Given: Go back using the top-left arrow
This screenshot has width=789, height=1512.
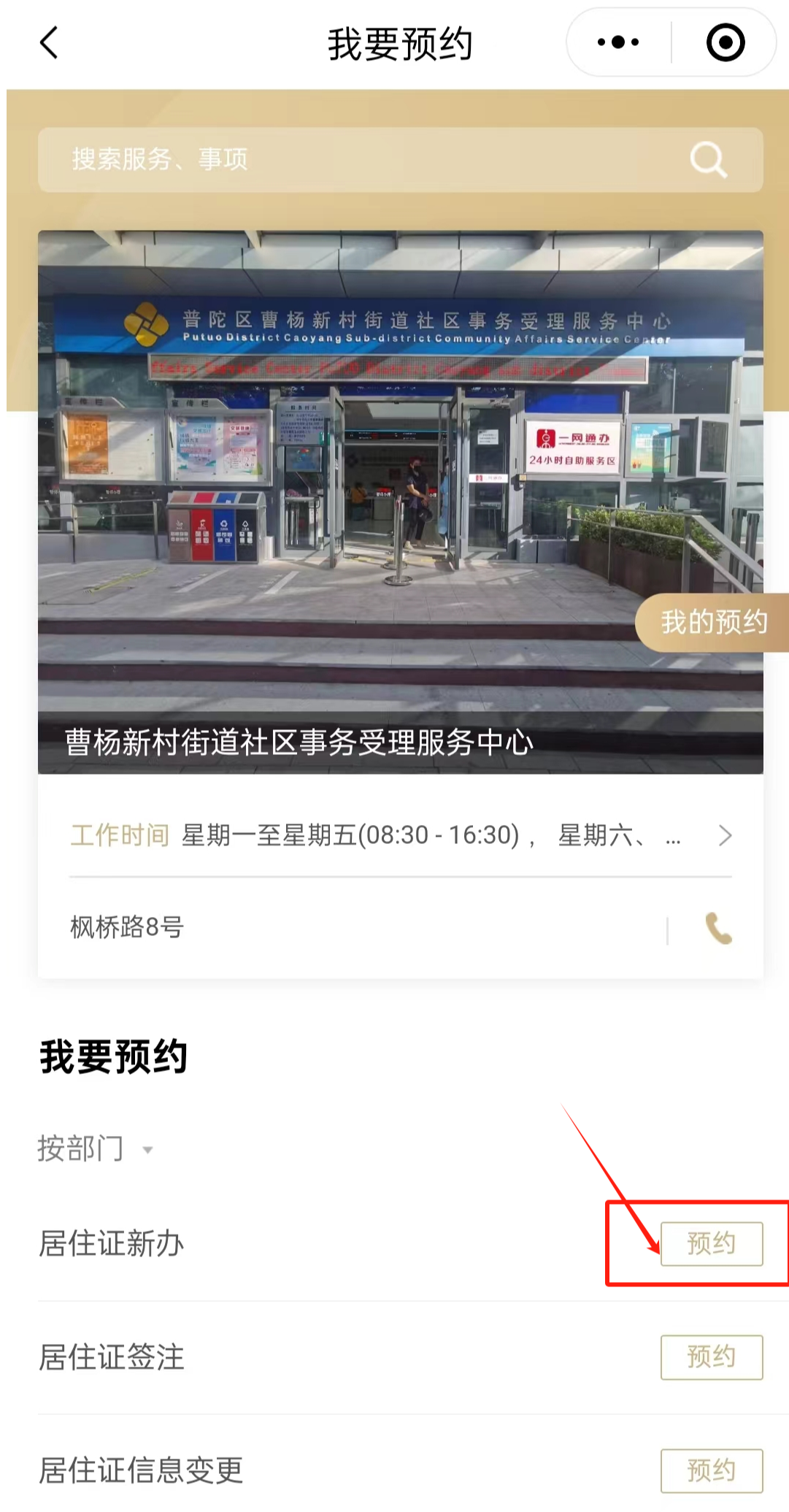Looking at the screenshot, I should click(49, 42).
